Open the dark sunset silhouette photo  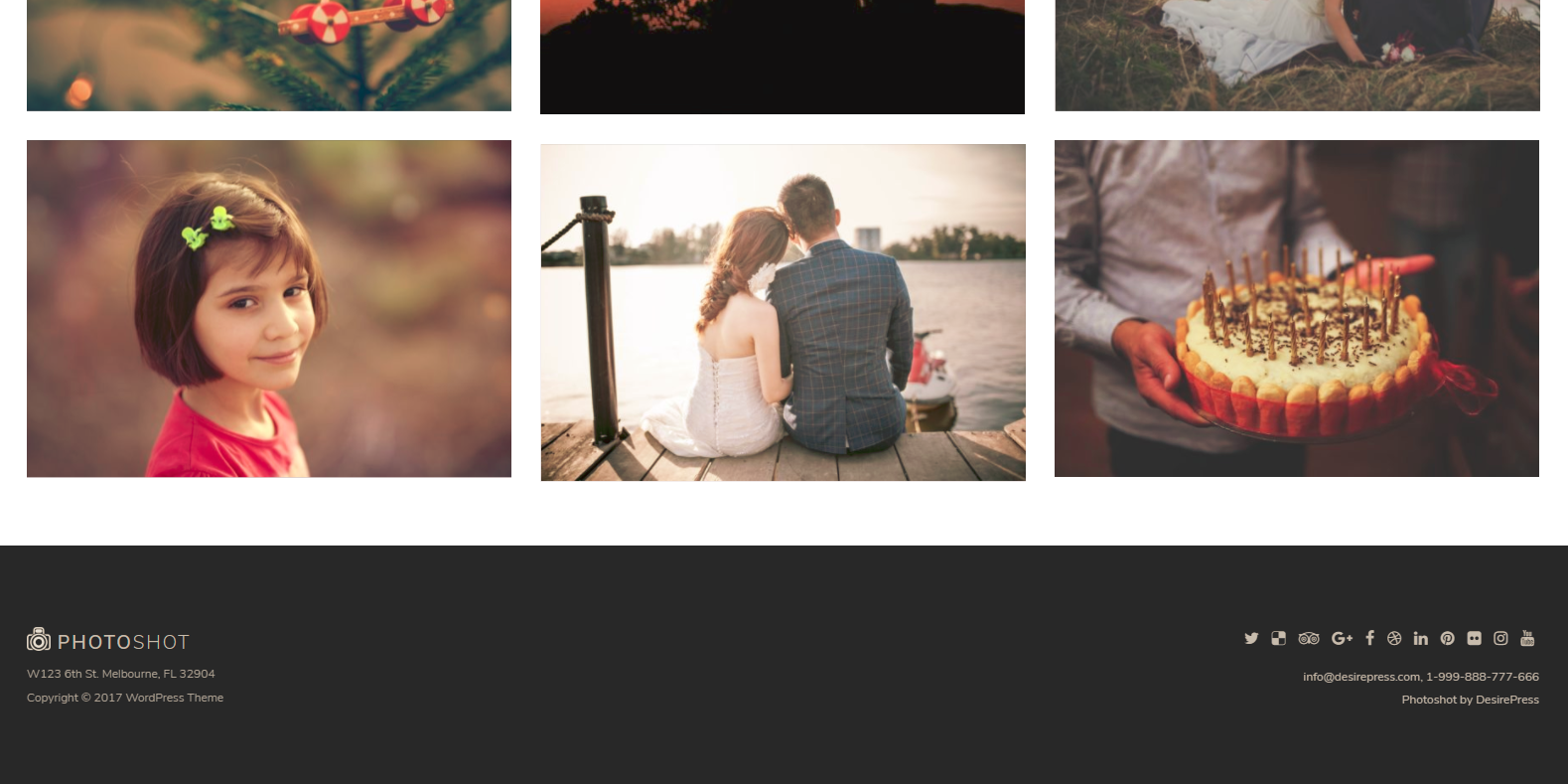(783, 57)
